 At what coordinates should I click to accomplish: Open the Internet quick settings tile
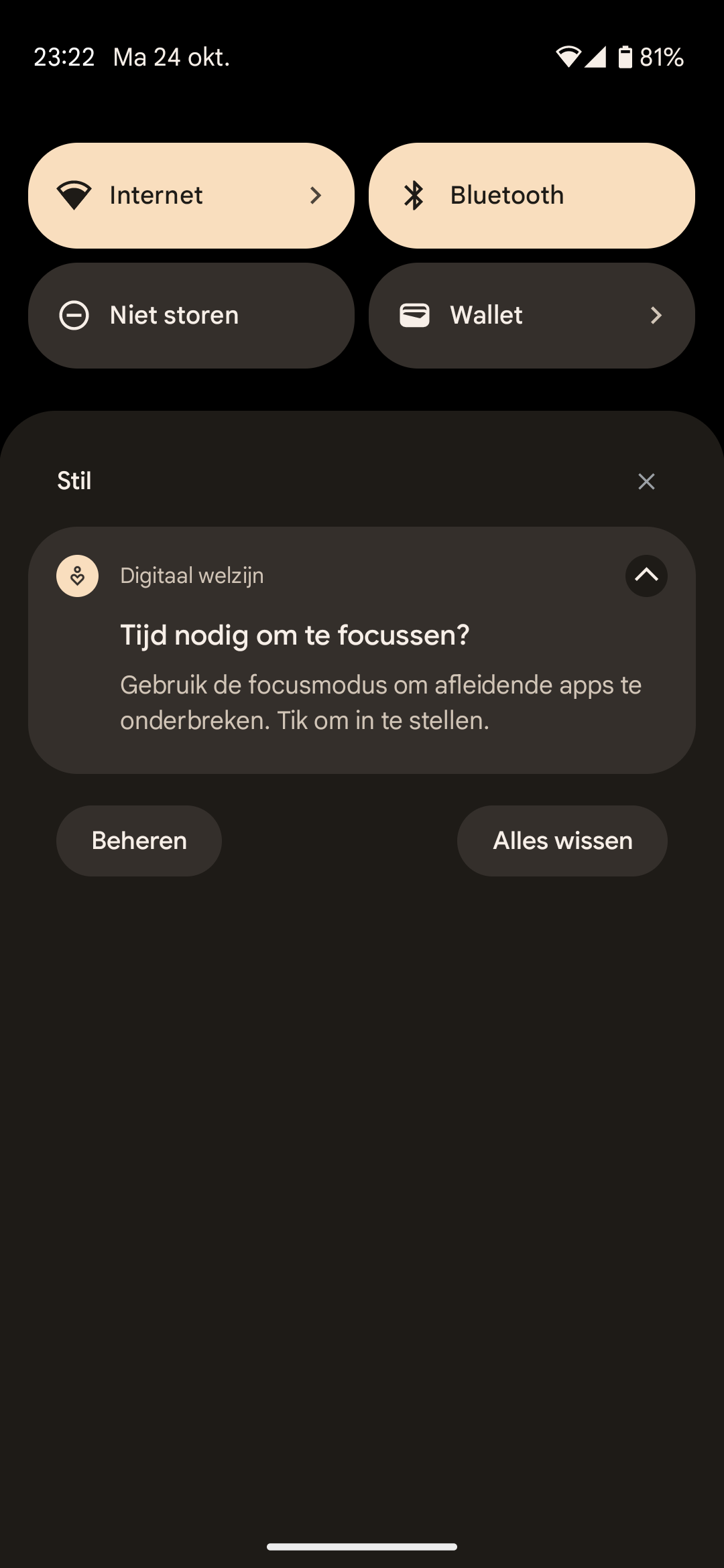191,196
